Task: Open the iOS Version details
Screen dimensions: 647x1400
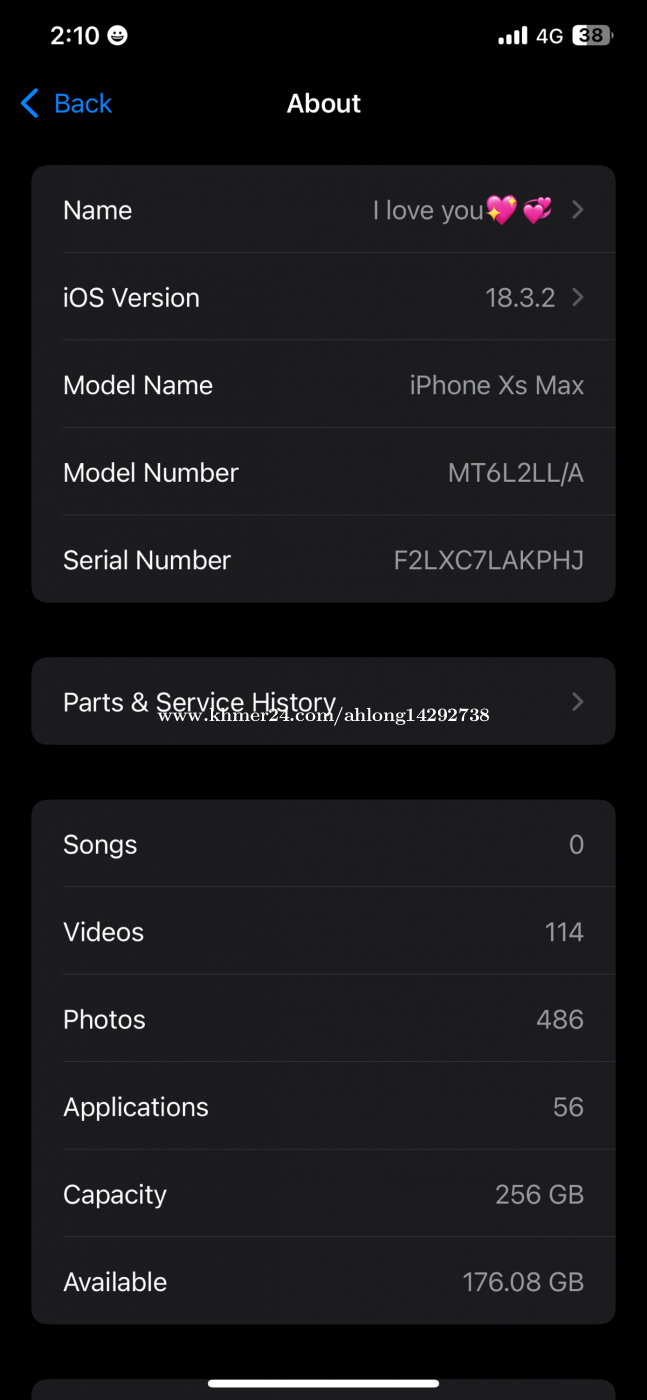Action: click(x=323, y=297)
